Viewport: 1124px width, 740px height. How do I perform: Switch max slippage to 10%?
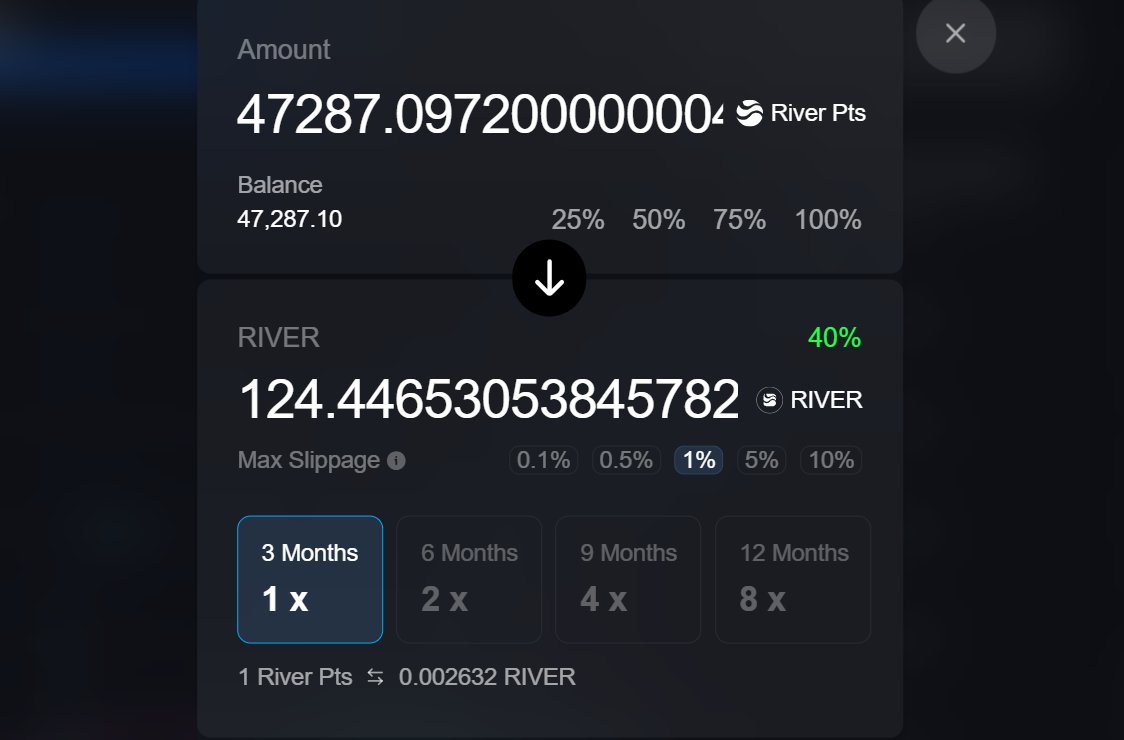click(x=831, y=460)
